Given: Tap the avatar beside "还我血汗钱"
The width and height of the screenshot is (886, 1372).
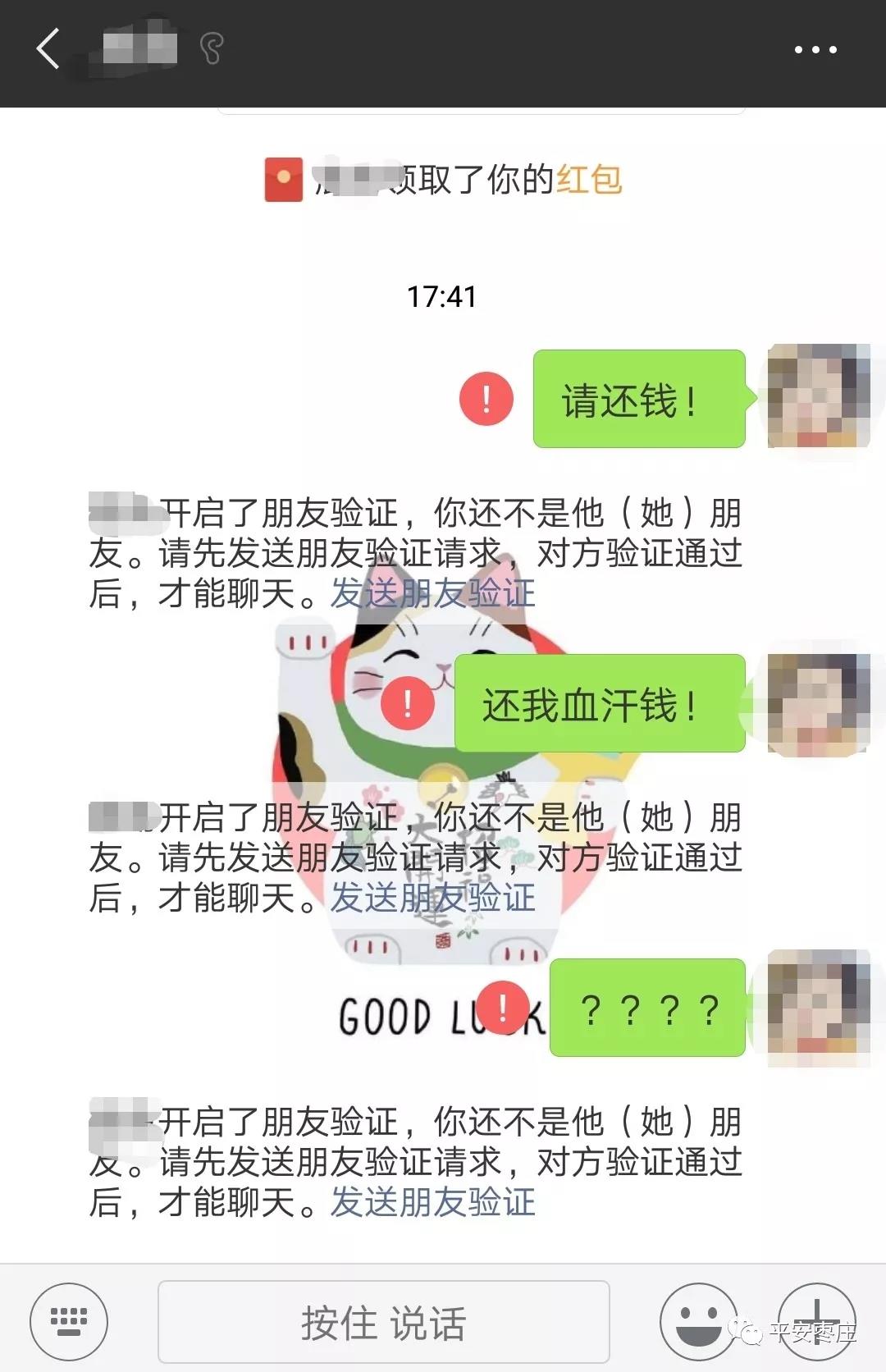Looking at the screenshot, I should (820, 702).
